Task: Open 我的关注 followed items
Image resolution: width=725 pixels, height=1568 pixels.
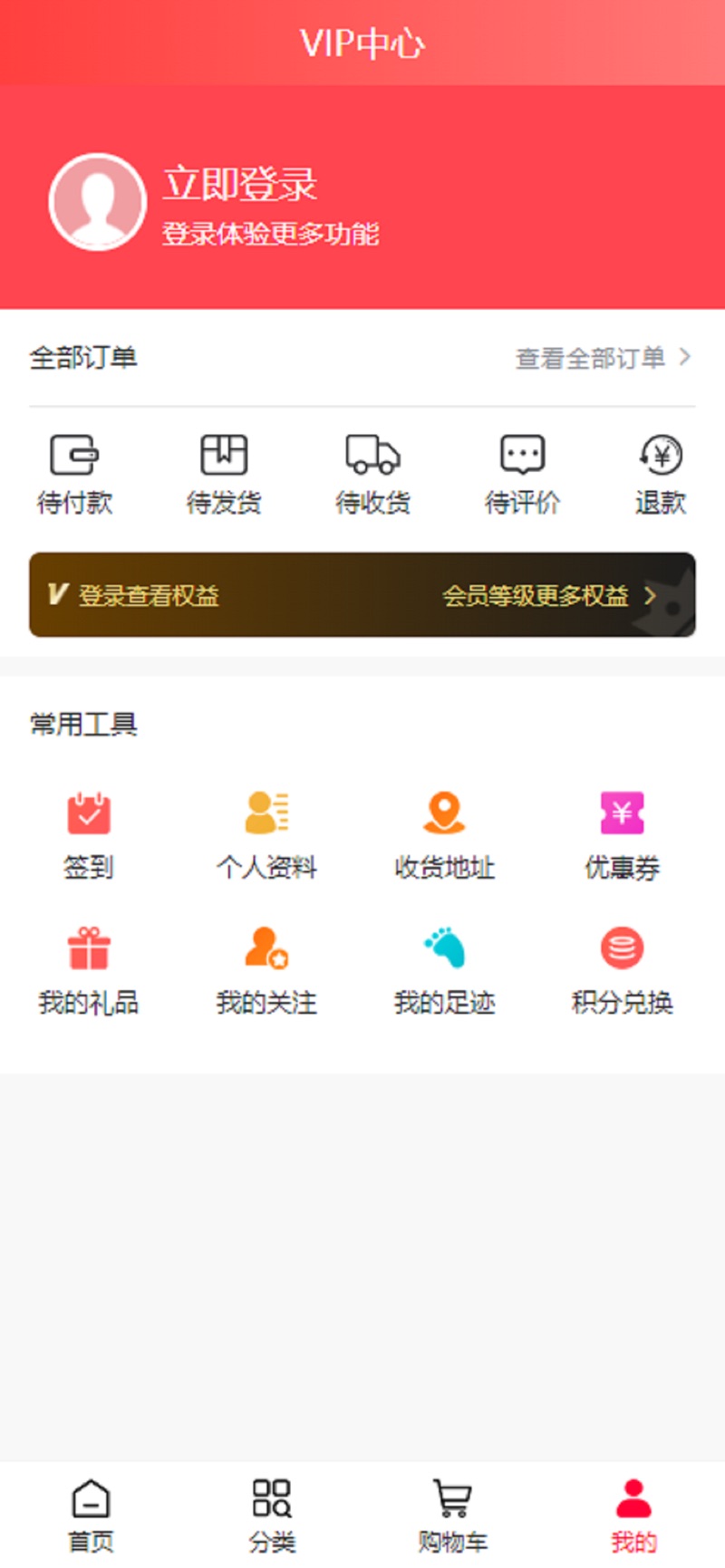Action: pyautogui.click(x=266, y=970)
